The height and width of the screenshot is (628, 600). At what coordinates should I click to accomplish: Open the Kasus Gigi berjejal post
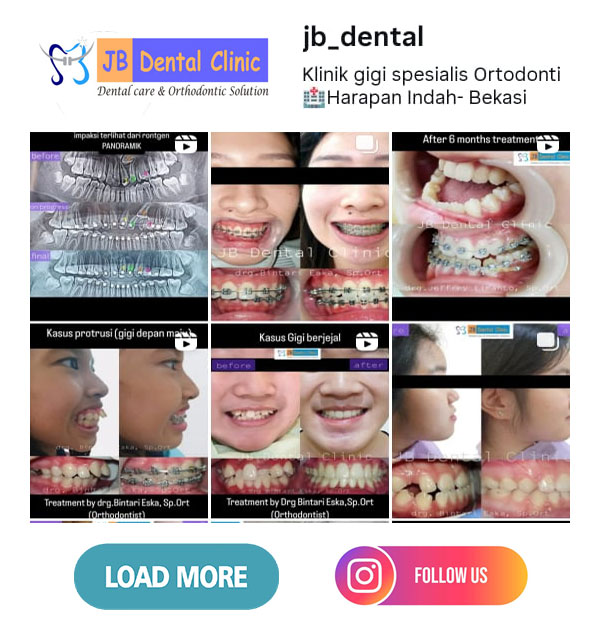[x=300, y=420]
